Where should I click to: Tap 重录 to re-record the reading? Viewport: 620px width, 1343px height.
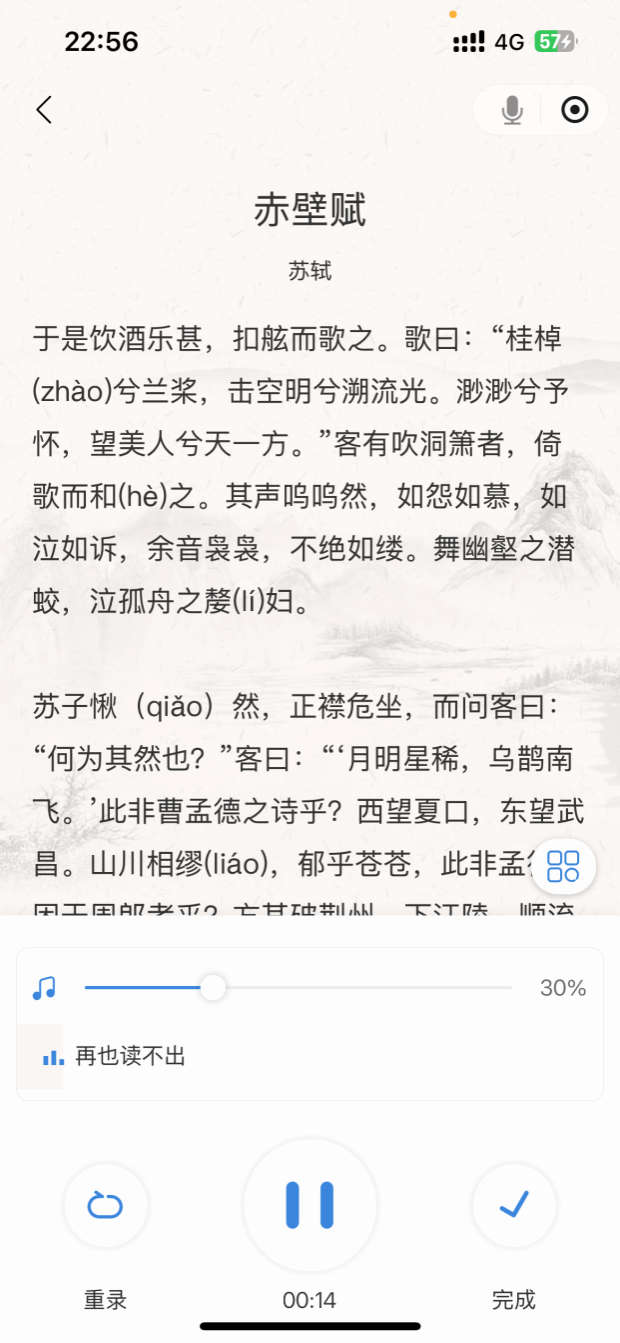[x=105, y=1206]
